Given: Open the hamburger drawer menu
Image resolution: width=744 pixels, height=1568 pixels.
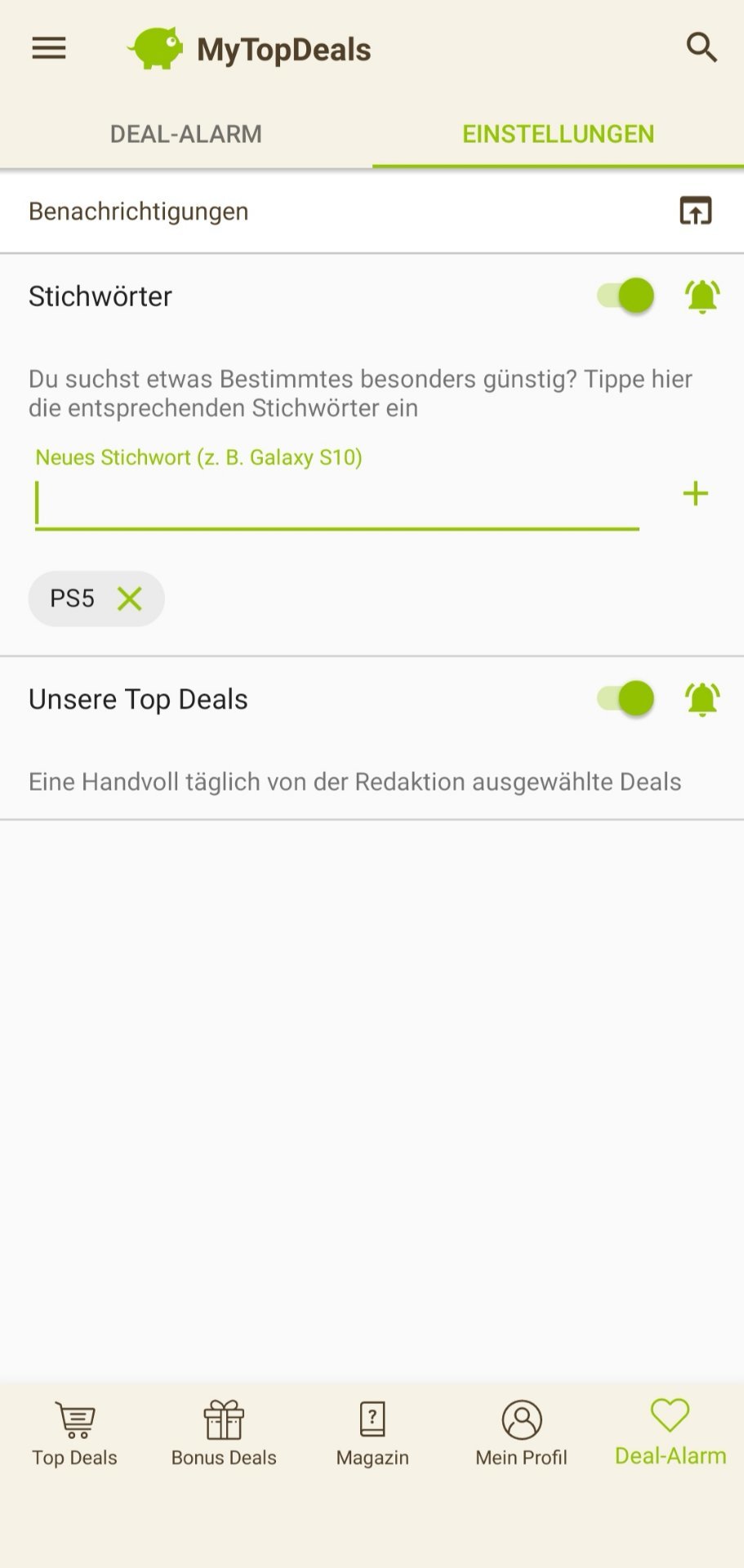Looking at the screenshot, I should 49,49.
